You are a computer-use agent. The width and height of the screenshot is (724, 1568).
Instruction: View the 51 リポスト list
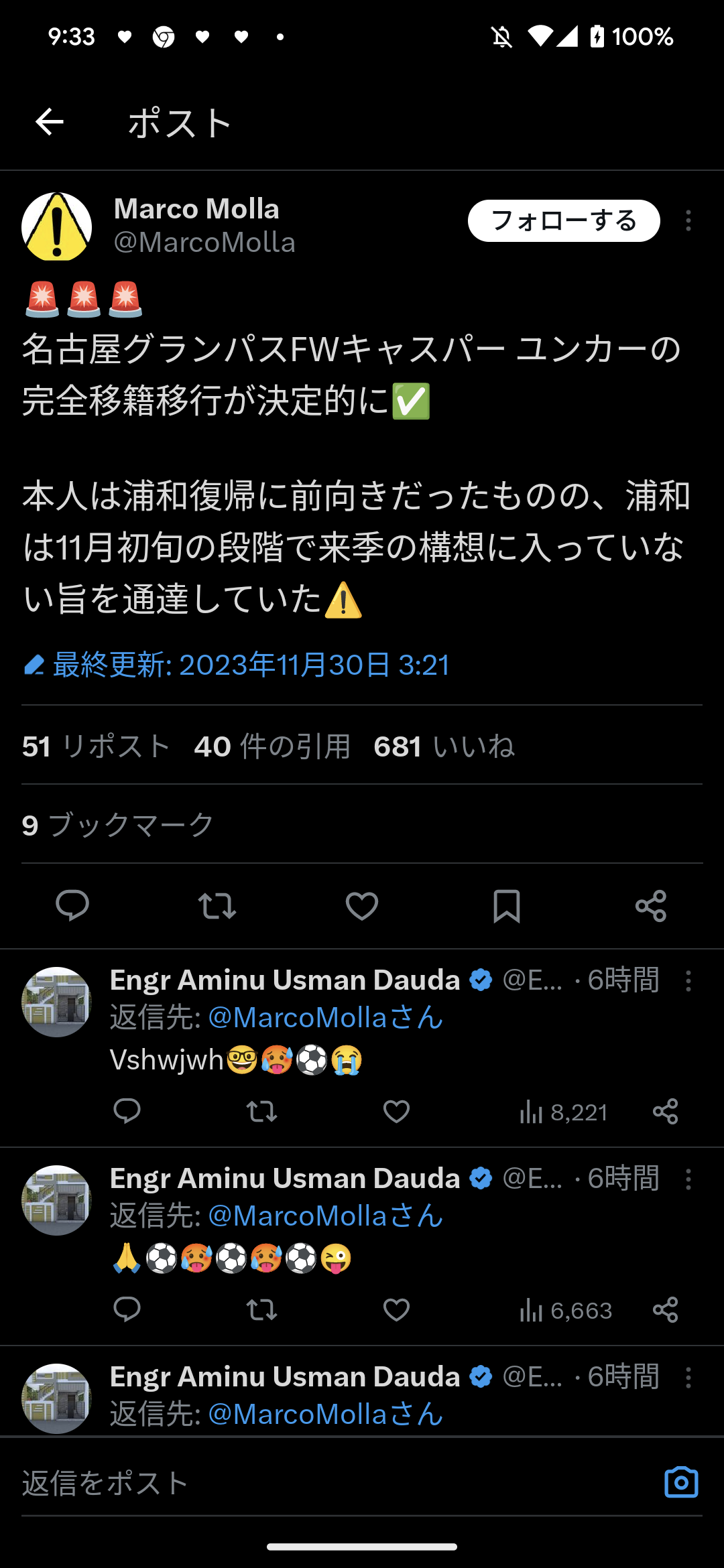tap(96, 746)
